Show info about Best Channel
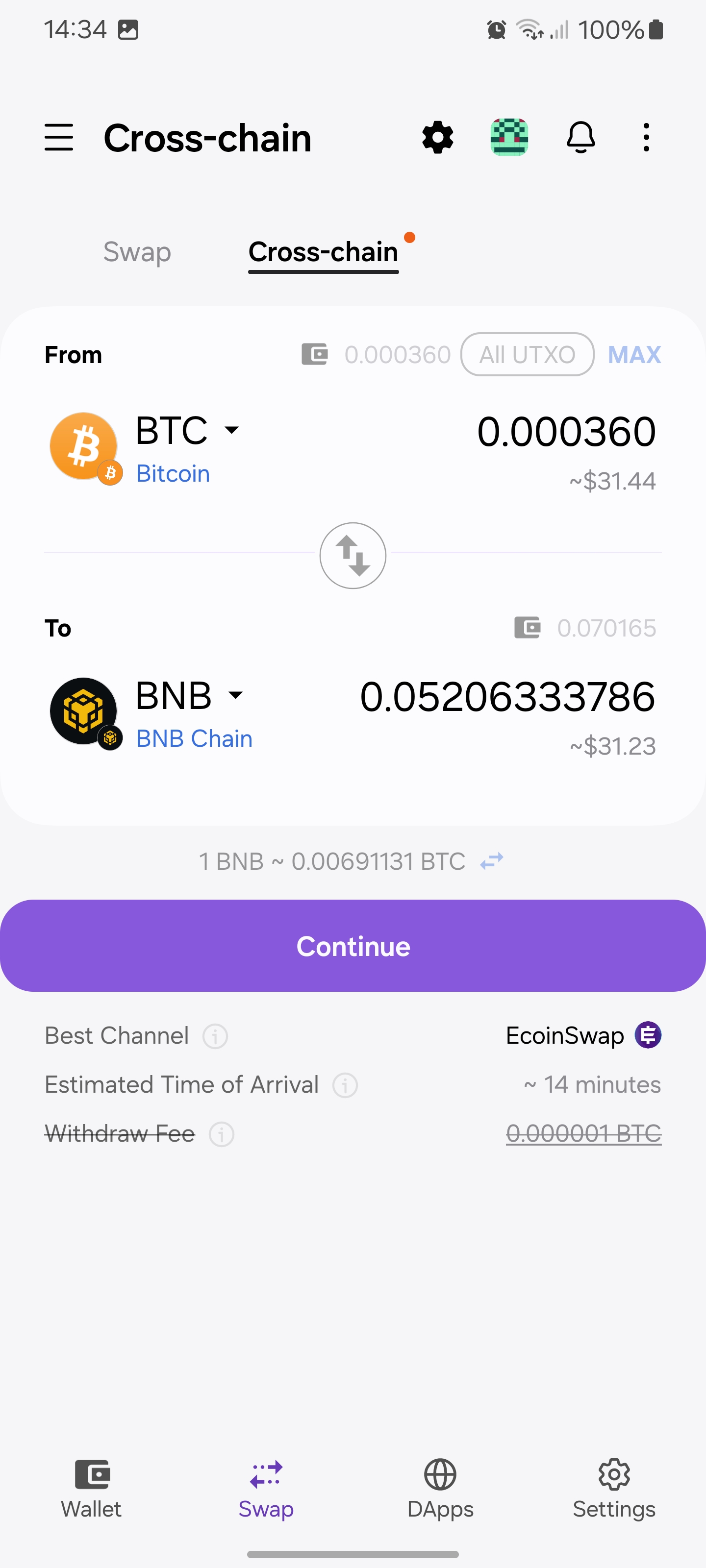 [215, 1036]
